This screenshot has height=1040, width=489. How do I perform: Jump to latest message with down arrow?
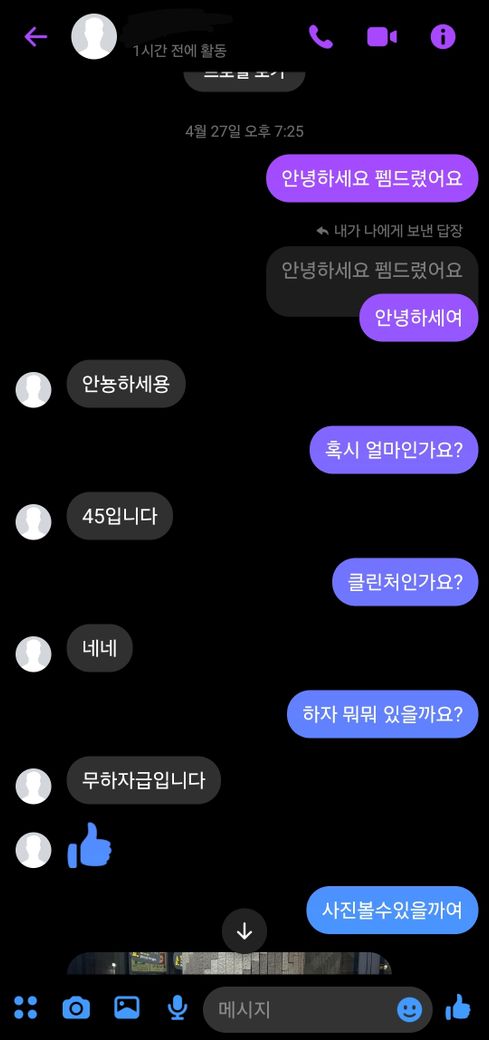(x=245, y=931)
